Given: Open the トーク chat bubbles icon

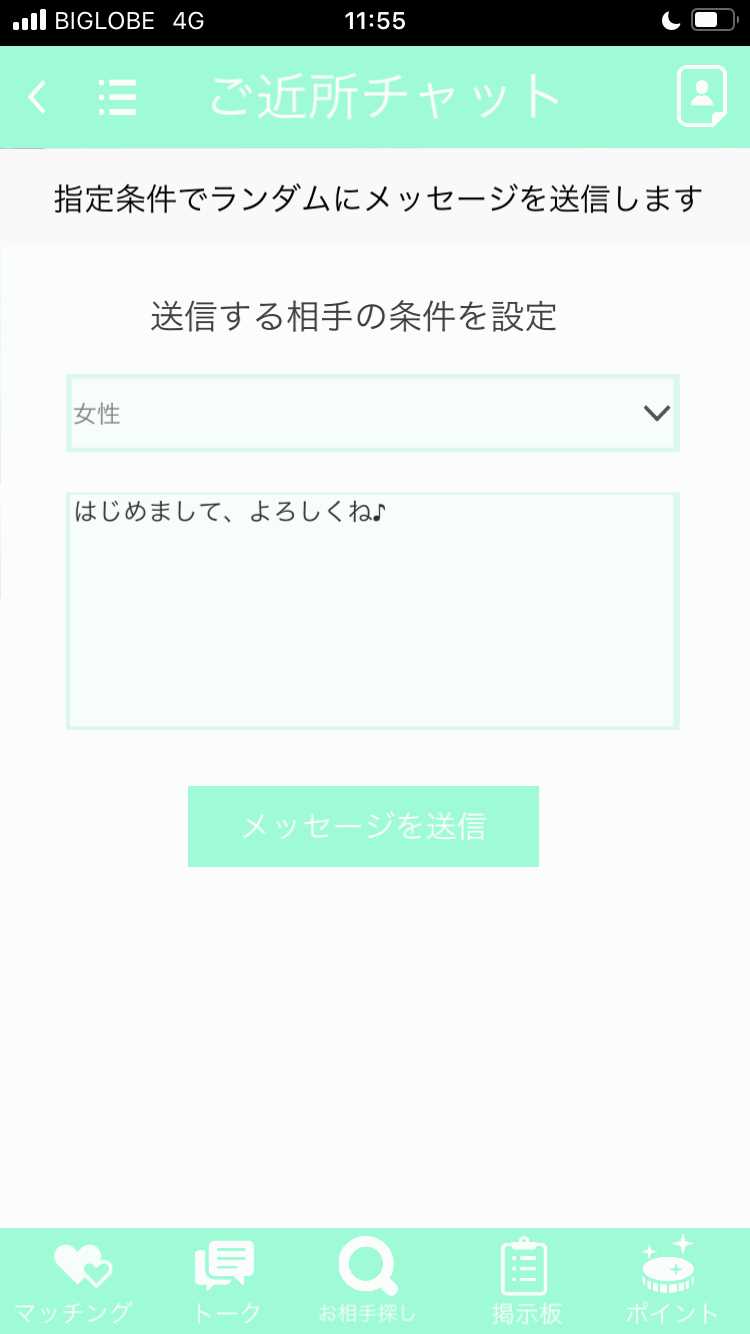Looking at the screenshot, I should tap(225, 1265).
